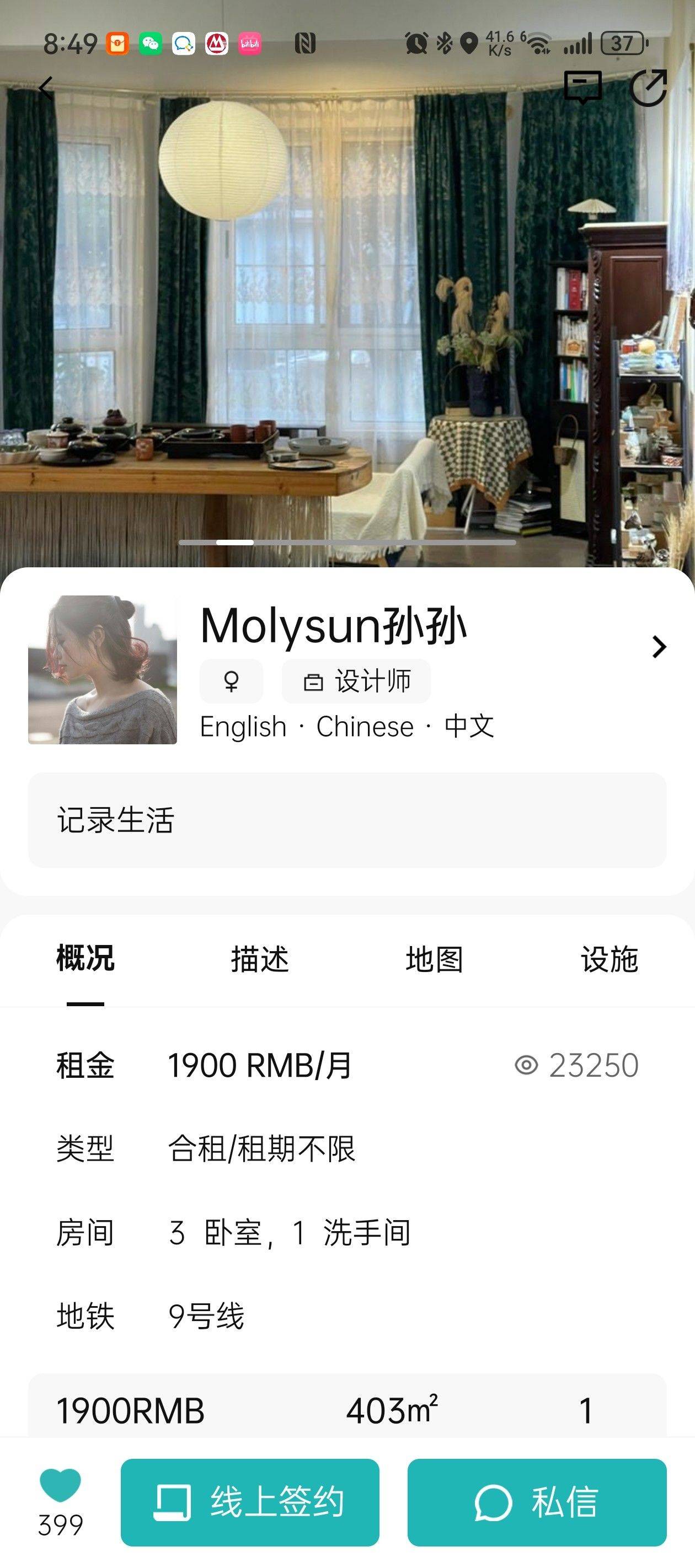Screen dimensions: 695x1568
Task: Tap the 线上签约 button
Action: [250, 1502]
